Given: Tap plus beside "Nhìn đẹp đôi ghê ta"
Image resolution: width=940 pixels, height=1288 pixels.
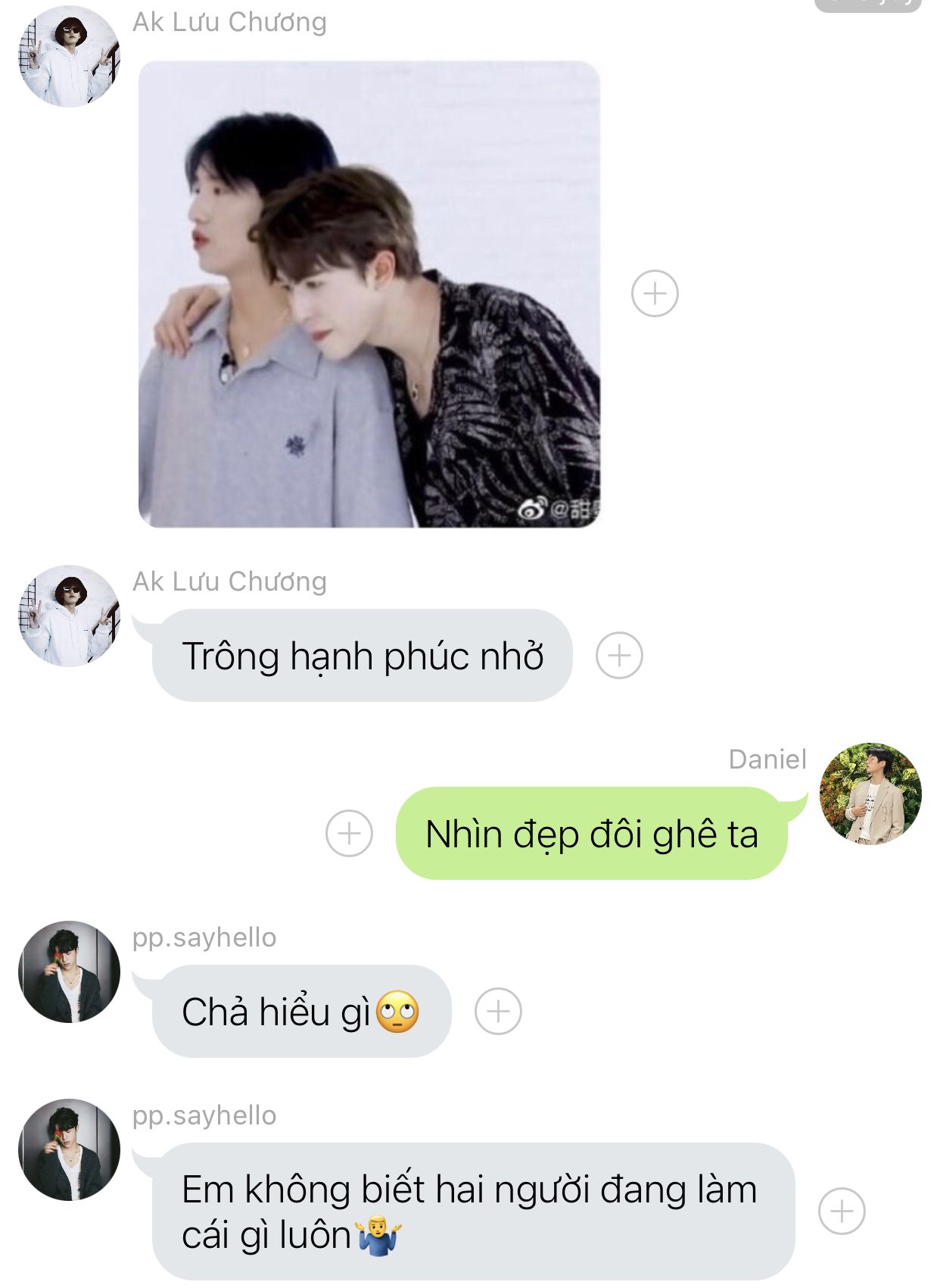Looking at the screenshot, I should (349, 833).
